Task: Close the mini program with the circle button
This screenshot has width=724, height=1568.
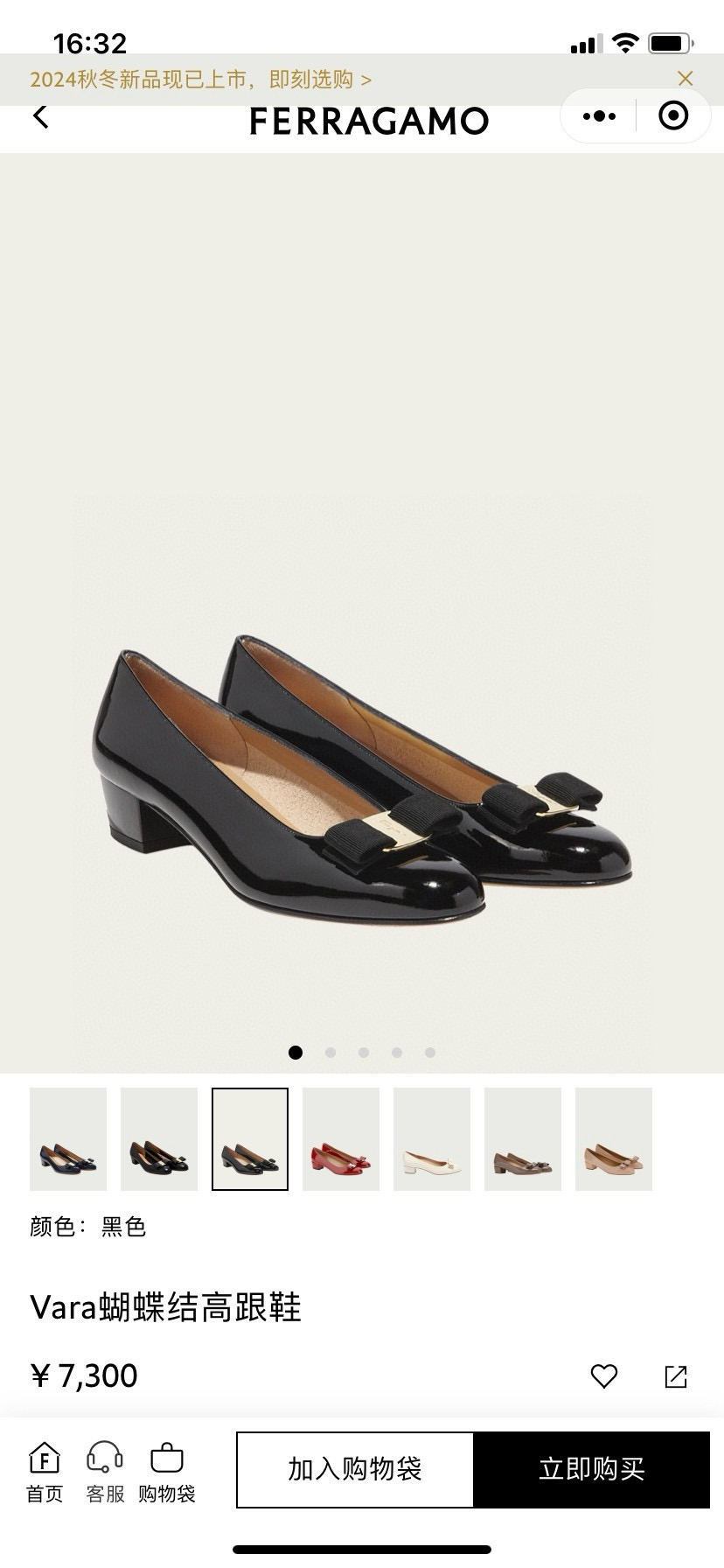Action: tap(672, 116)
